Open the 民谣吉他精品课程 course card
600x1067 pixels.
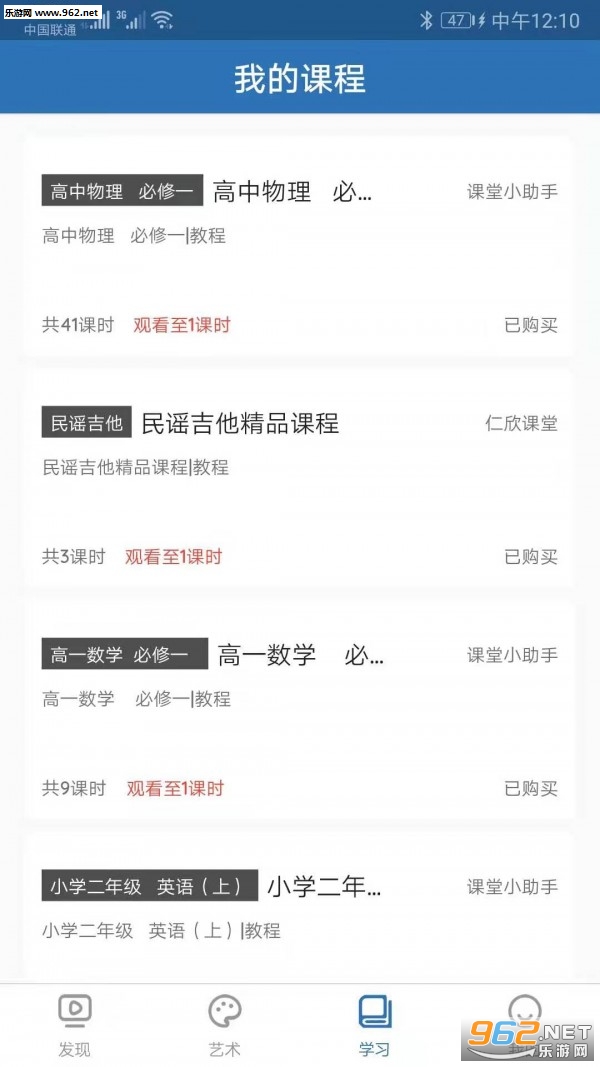tap(298, 479)
